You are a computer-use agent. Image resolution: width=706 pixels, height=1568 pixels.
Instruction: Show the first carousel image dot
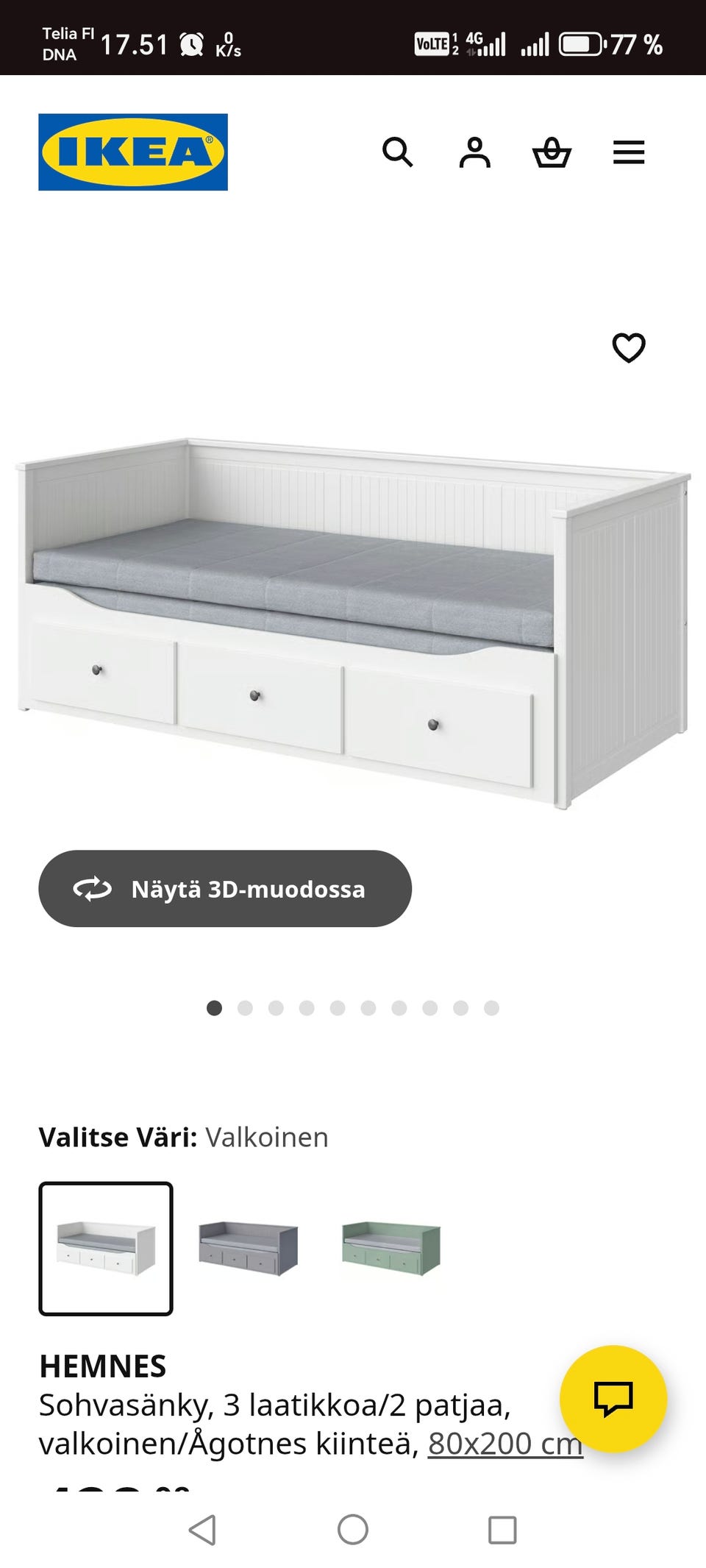214,1008
